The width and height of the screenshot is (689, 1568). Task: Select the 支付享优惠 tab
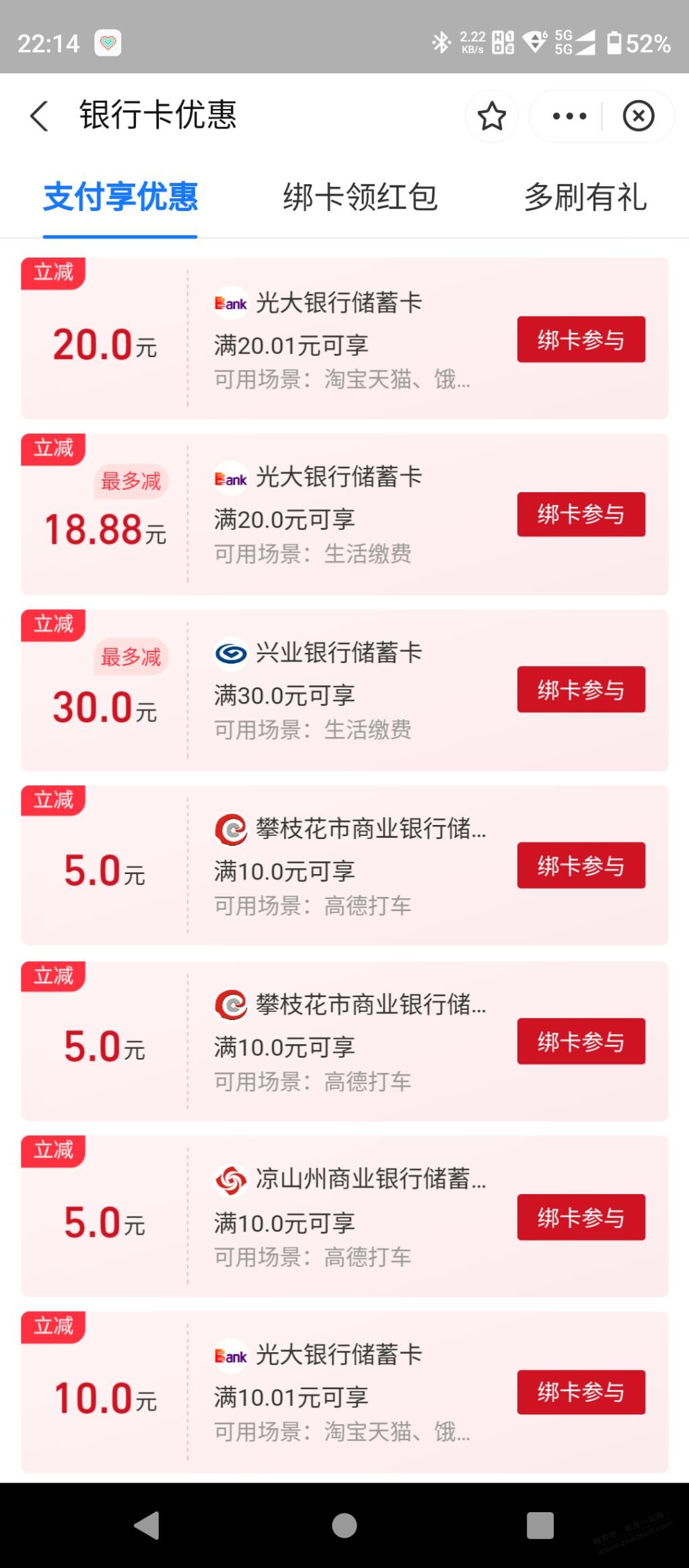[120, 197]
